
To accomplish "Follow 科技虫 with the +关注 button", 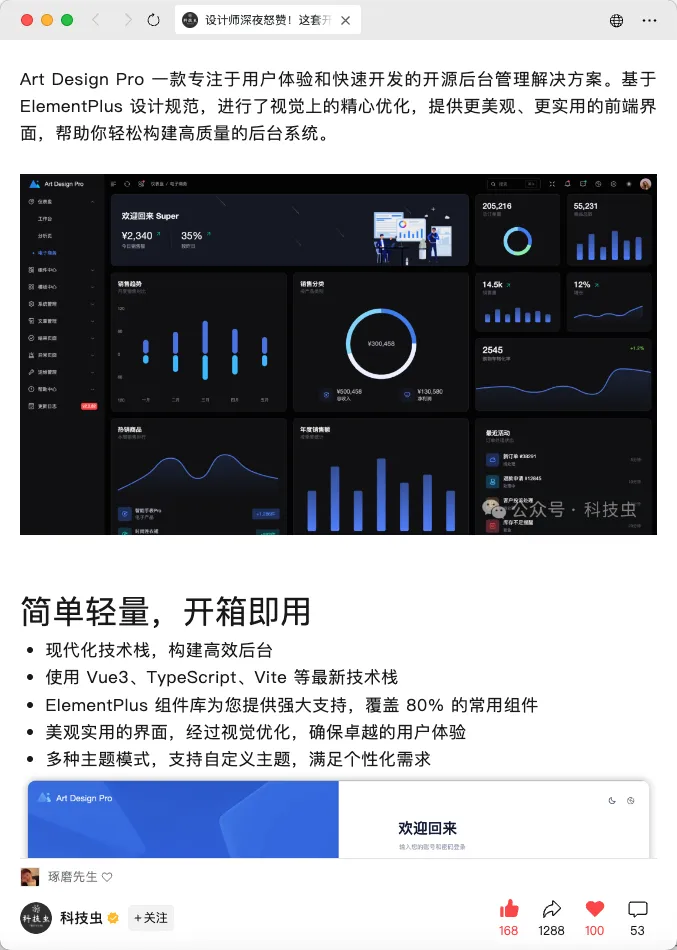I will pos(151,917).
